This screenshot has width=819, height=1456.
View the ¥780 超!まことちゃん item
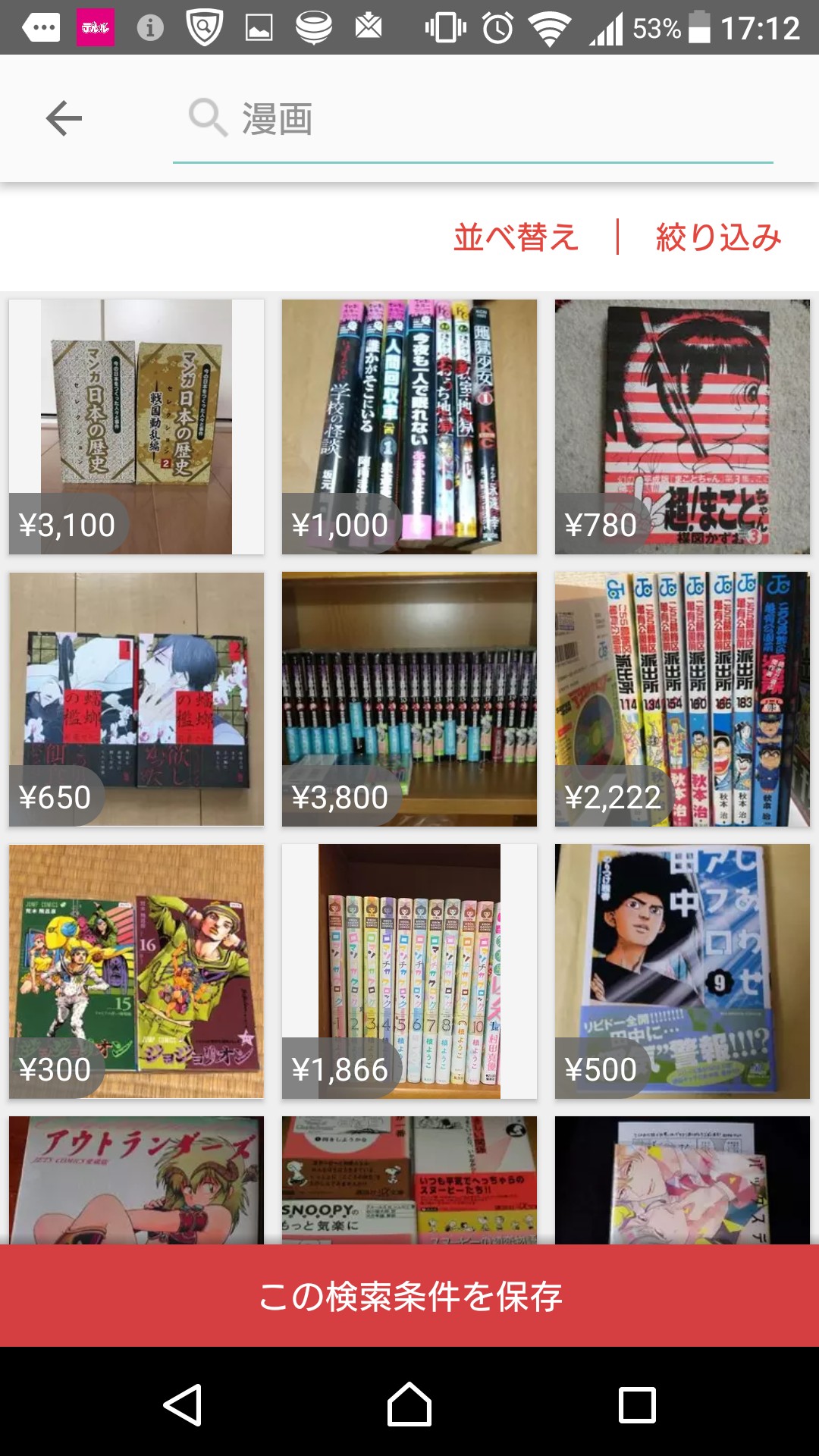pos(682,426)
